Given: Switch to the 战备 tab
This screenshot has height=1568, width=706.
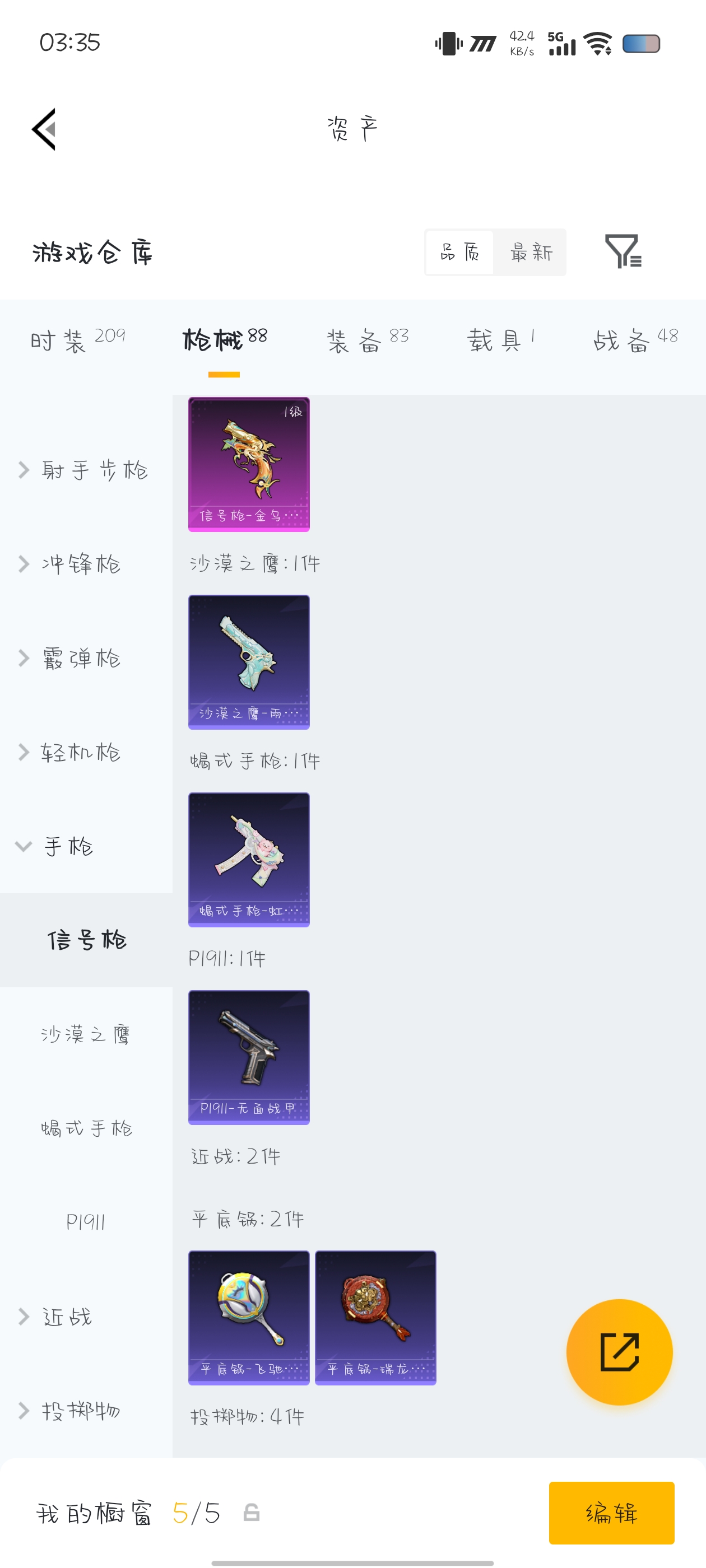Looking at the screenshot, I should point(635,340).
